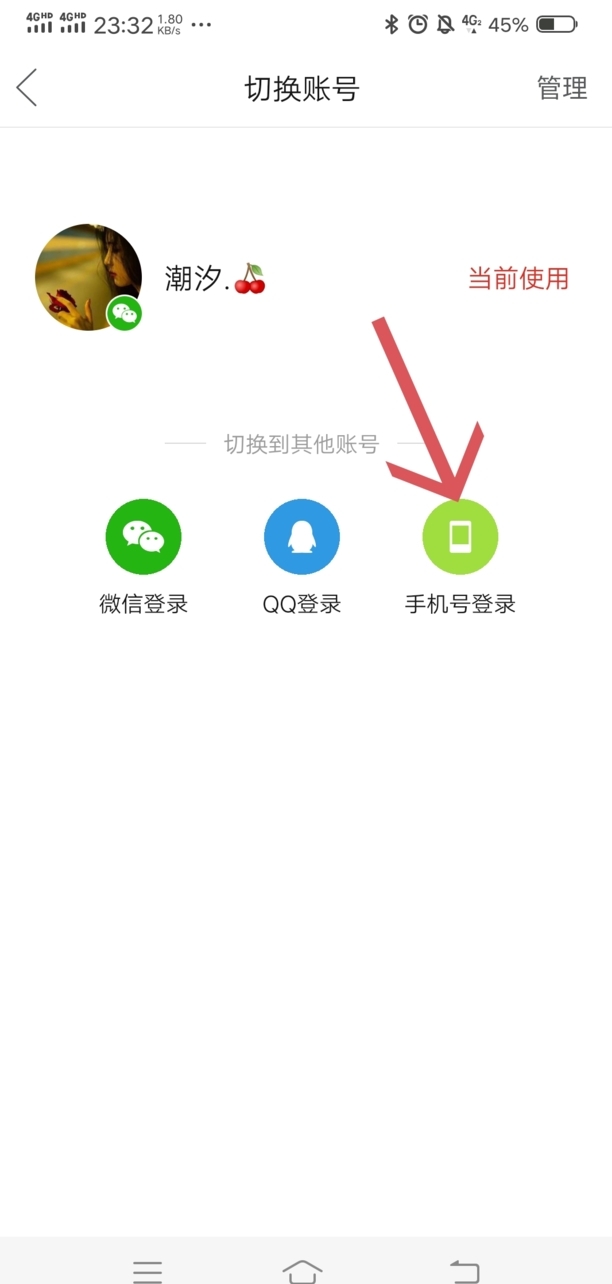Screen dimensions: 612x1284
Task: Open 管理 account management
Action: [x=562, y=88]
